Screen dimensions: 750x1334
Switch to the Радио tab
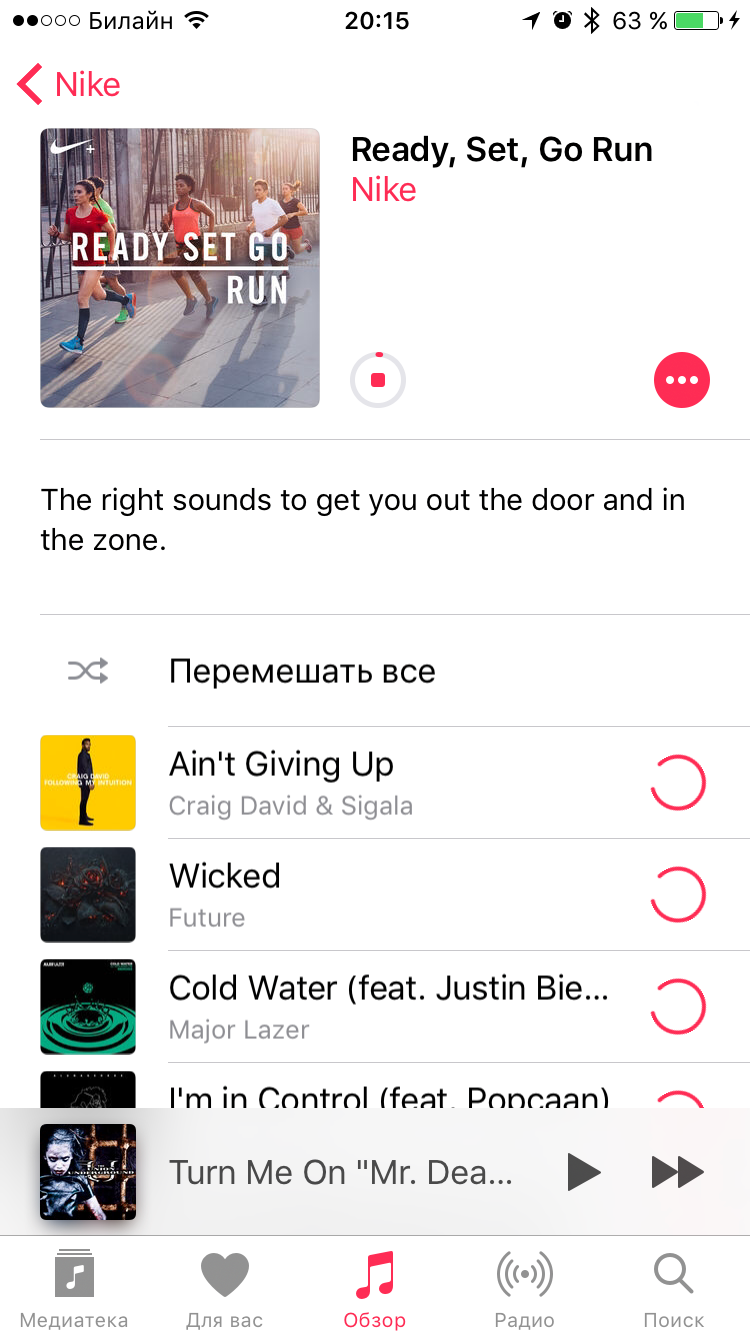[x=524, y=1290]
